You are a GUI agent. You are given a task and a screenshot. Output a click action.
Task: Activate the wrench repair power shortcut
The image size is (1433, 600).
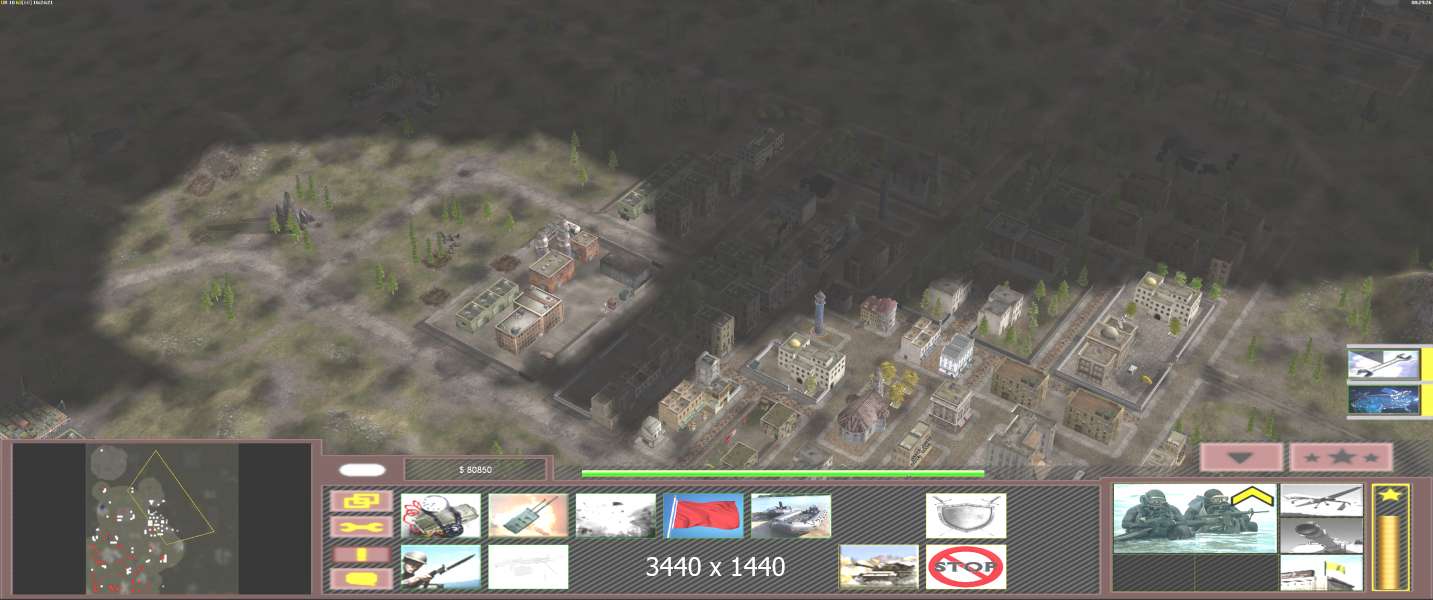[x=1383, y=363]
